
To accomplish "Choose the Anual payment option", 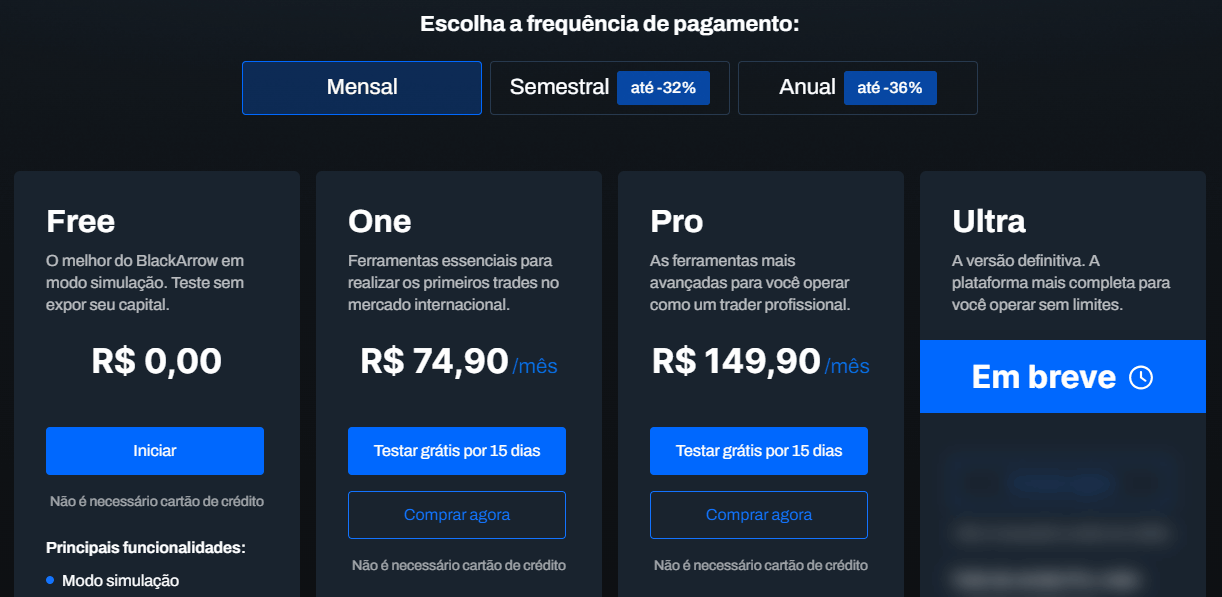I will pos(857,88).
